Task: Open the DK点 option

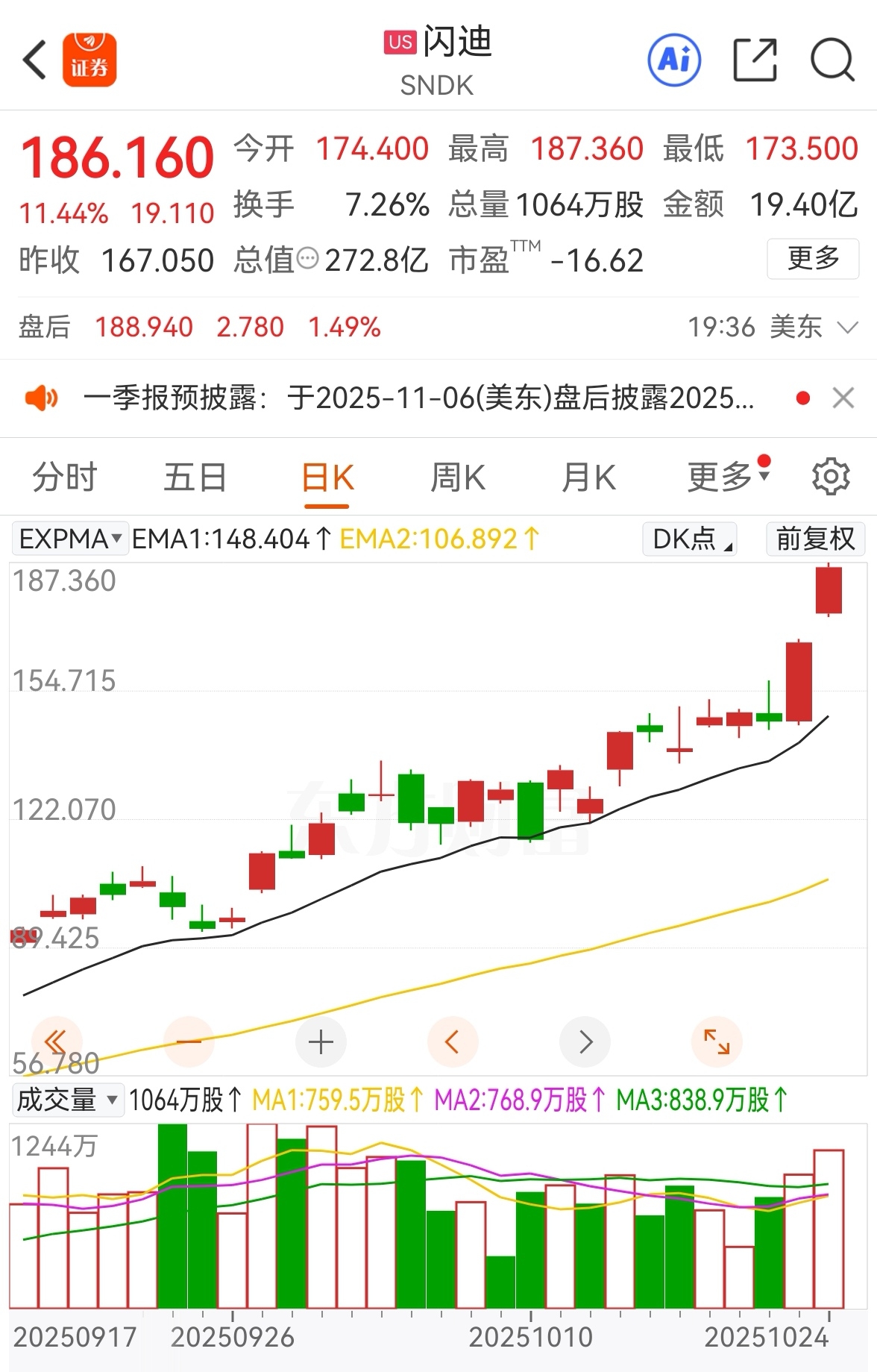Action: [690, 539]
